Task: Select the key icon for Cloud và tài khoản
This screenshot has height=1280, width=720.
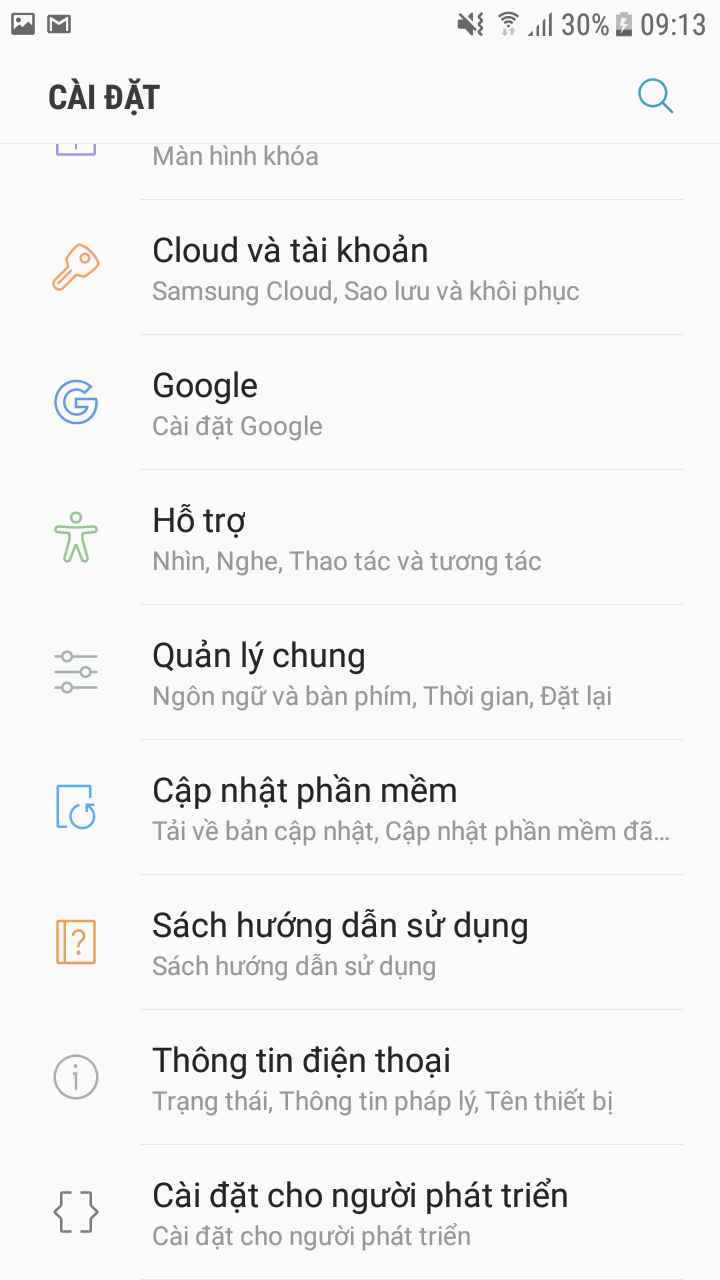Action: [75, 265]
